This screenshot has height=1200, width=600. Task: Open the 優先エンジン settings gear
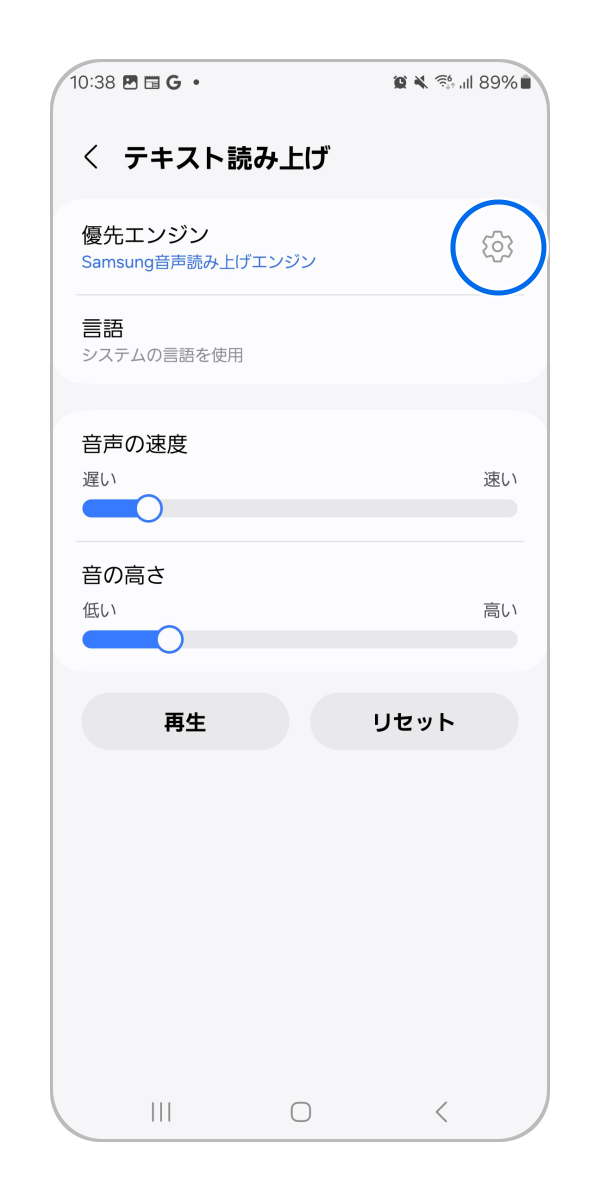click(497, 246)
